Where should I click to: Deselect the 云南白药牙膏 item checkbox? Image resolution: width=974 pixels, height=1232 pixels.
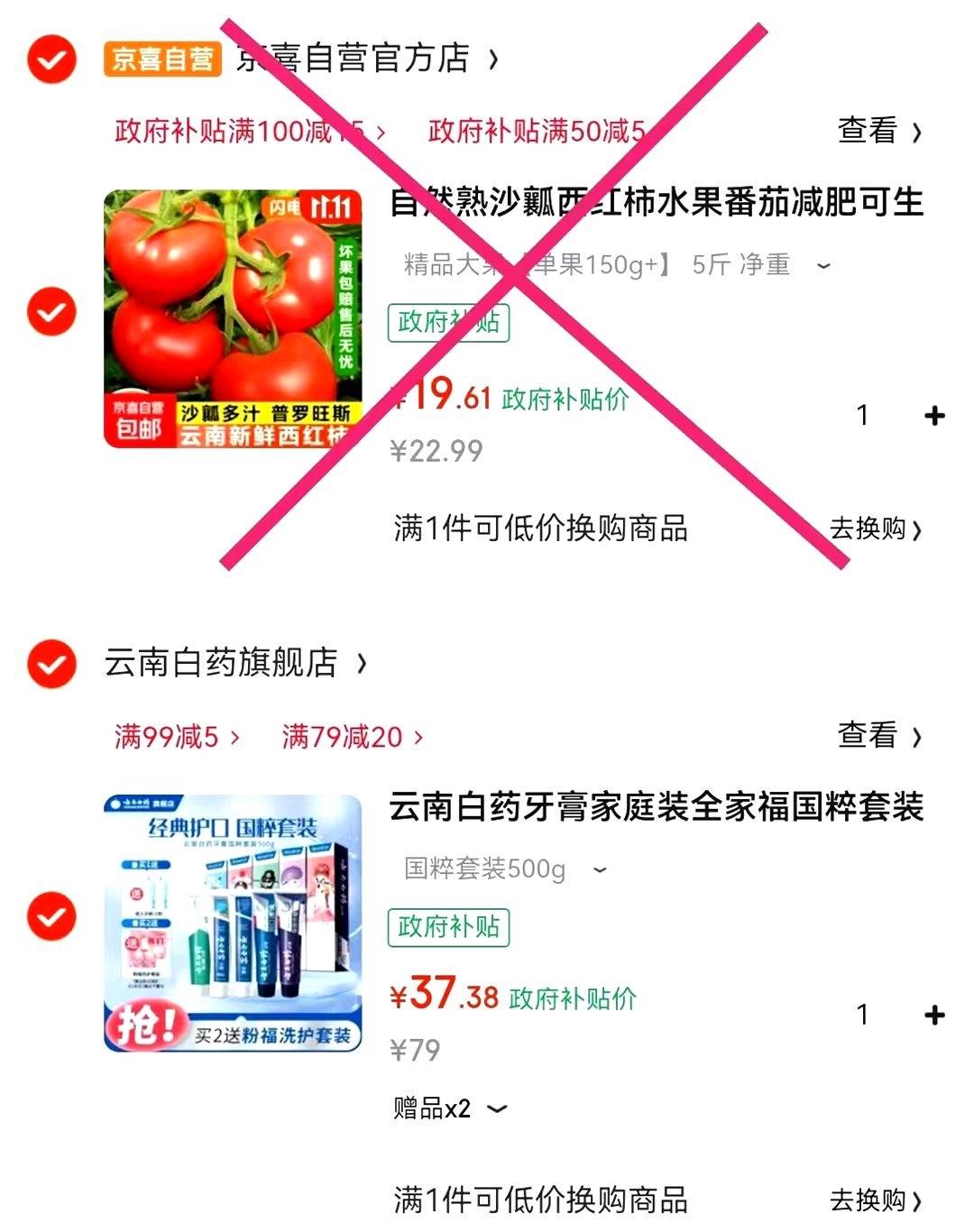pyautogui.click(x=51, y=917)
